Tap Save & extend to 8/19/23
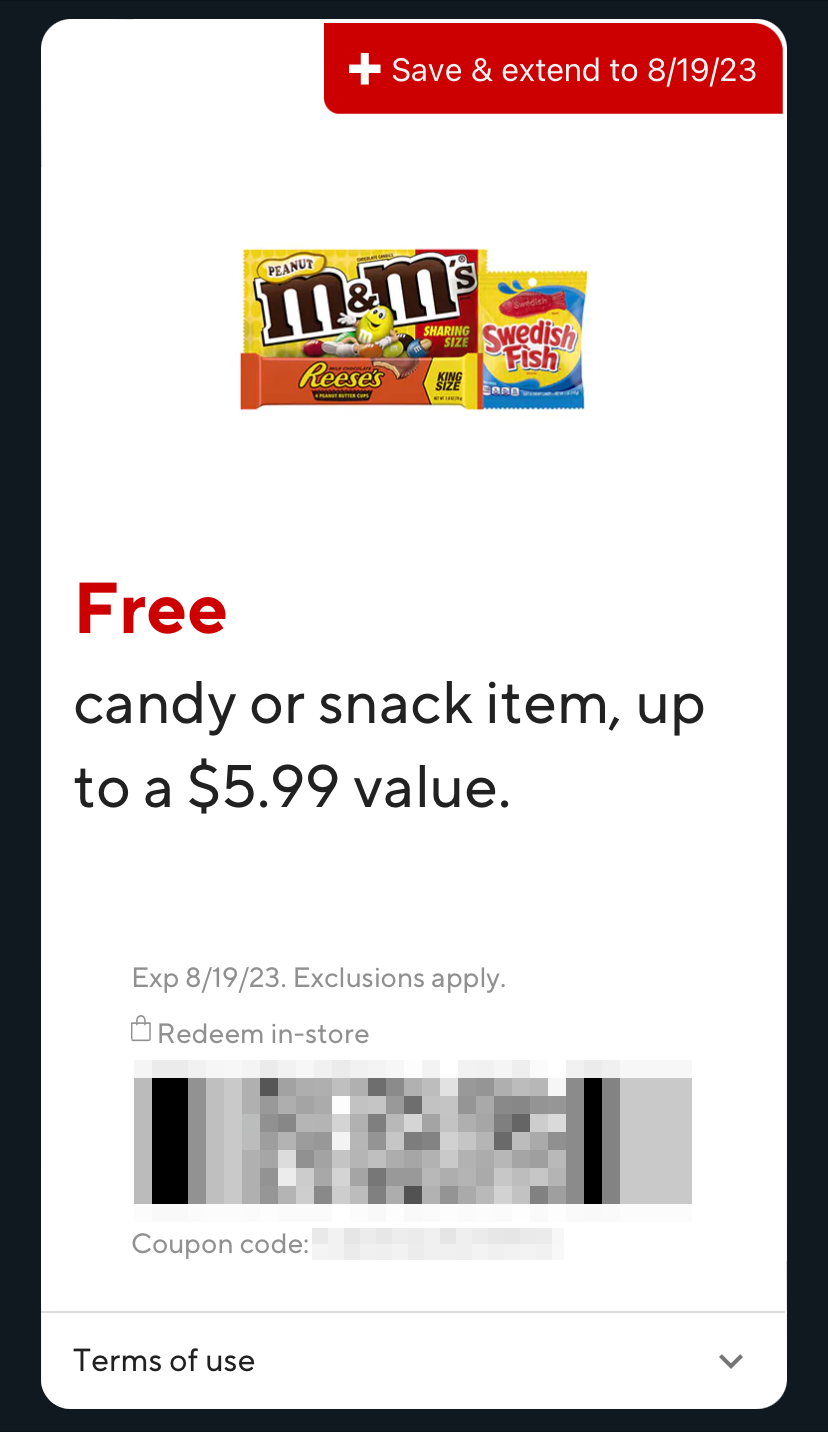This screenshot has height=1438, width=828. [553, 70]
